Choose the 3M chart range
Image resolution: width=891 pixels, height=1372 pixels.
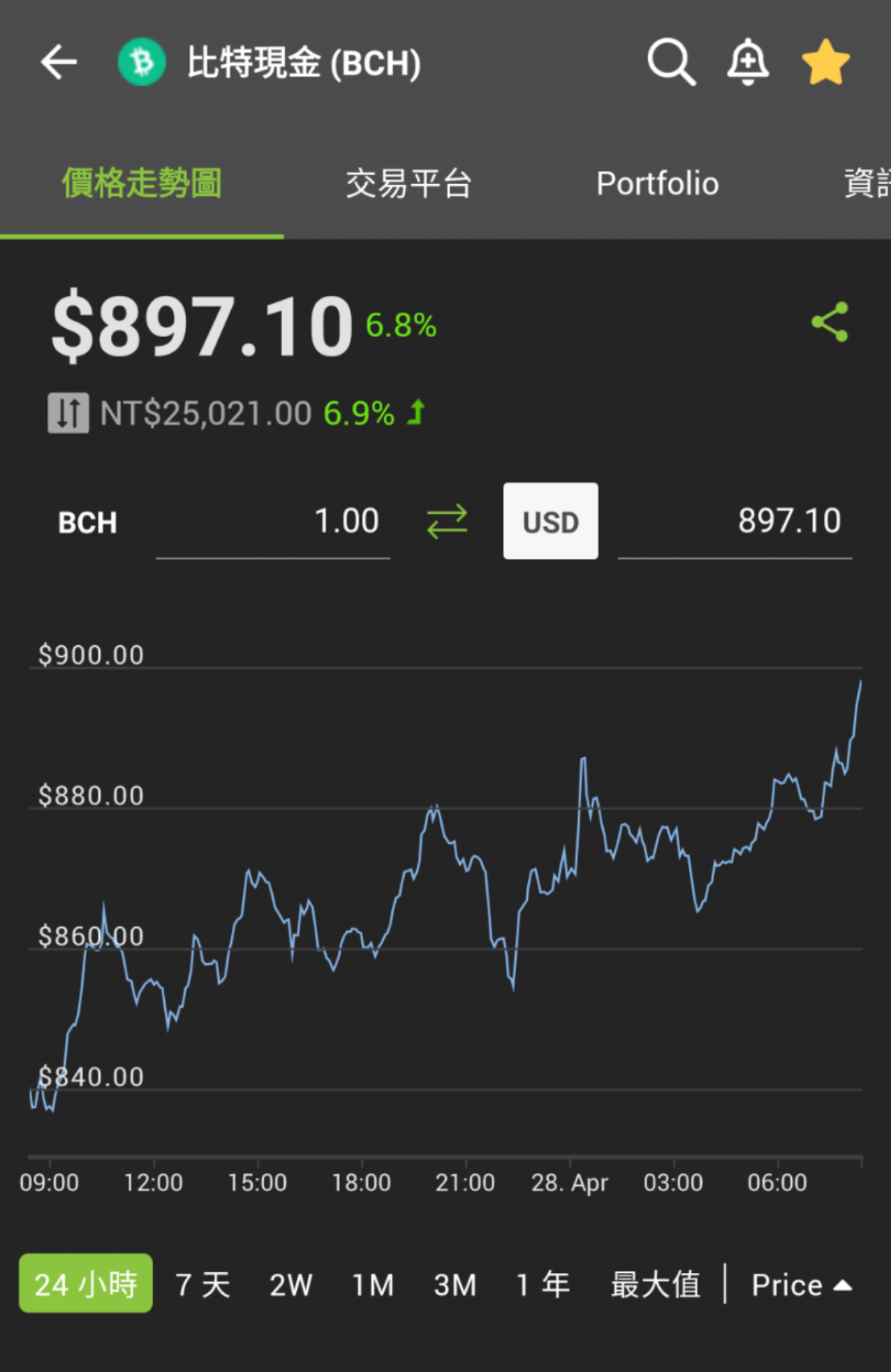tap(455, 1285)
